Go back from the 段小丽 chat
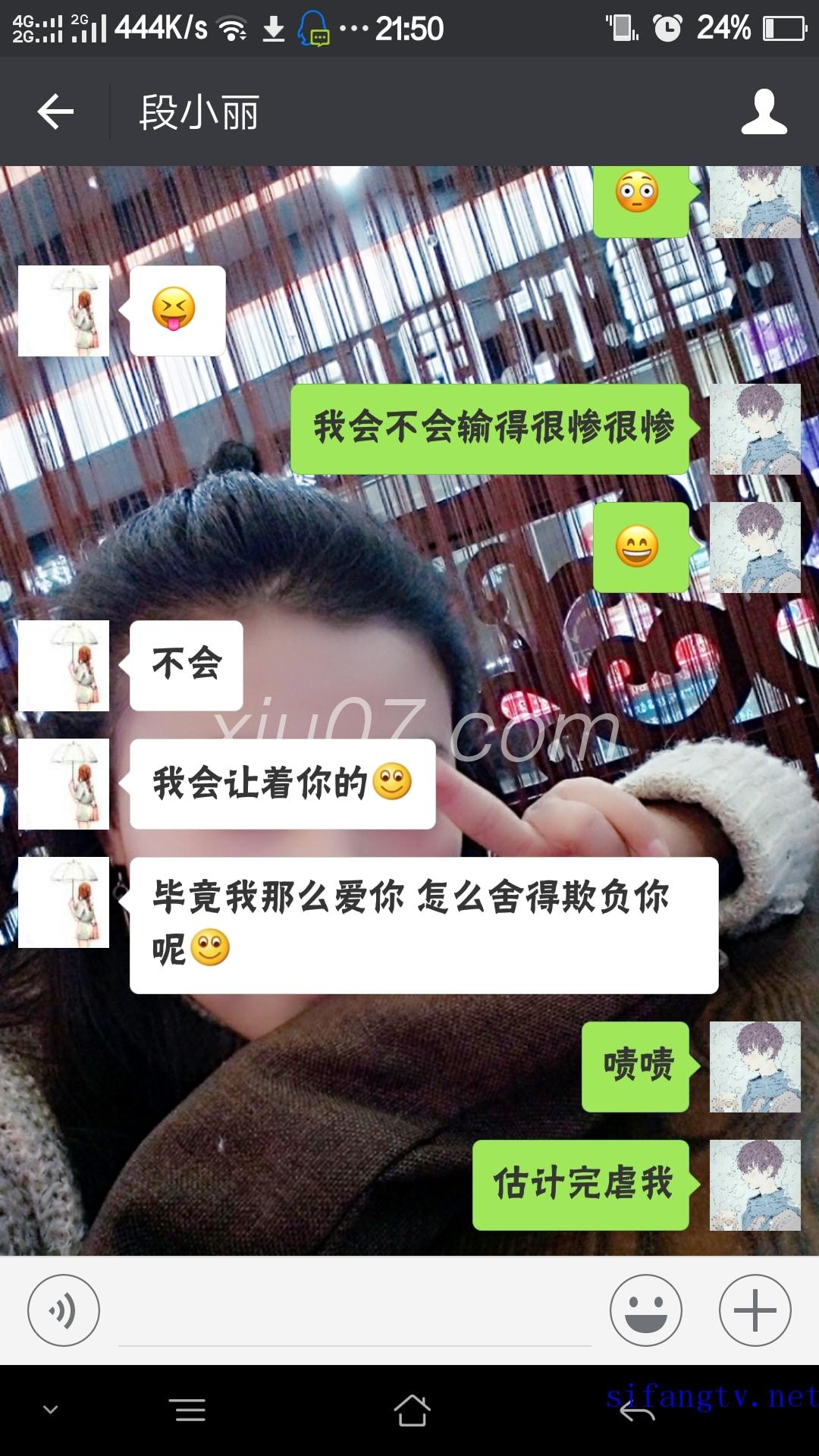 point(56,112)
